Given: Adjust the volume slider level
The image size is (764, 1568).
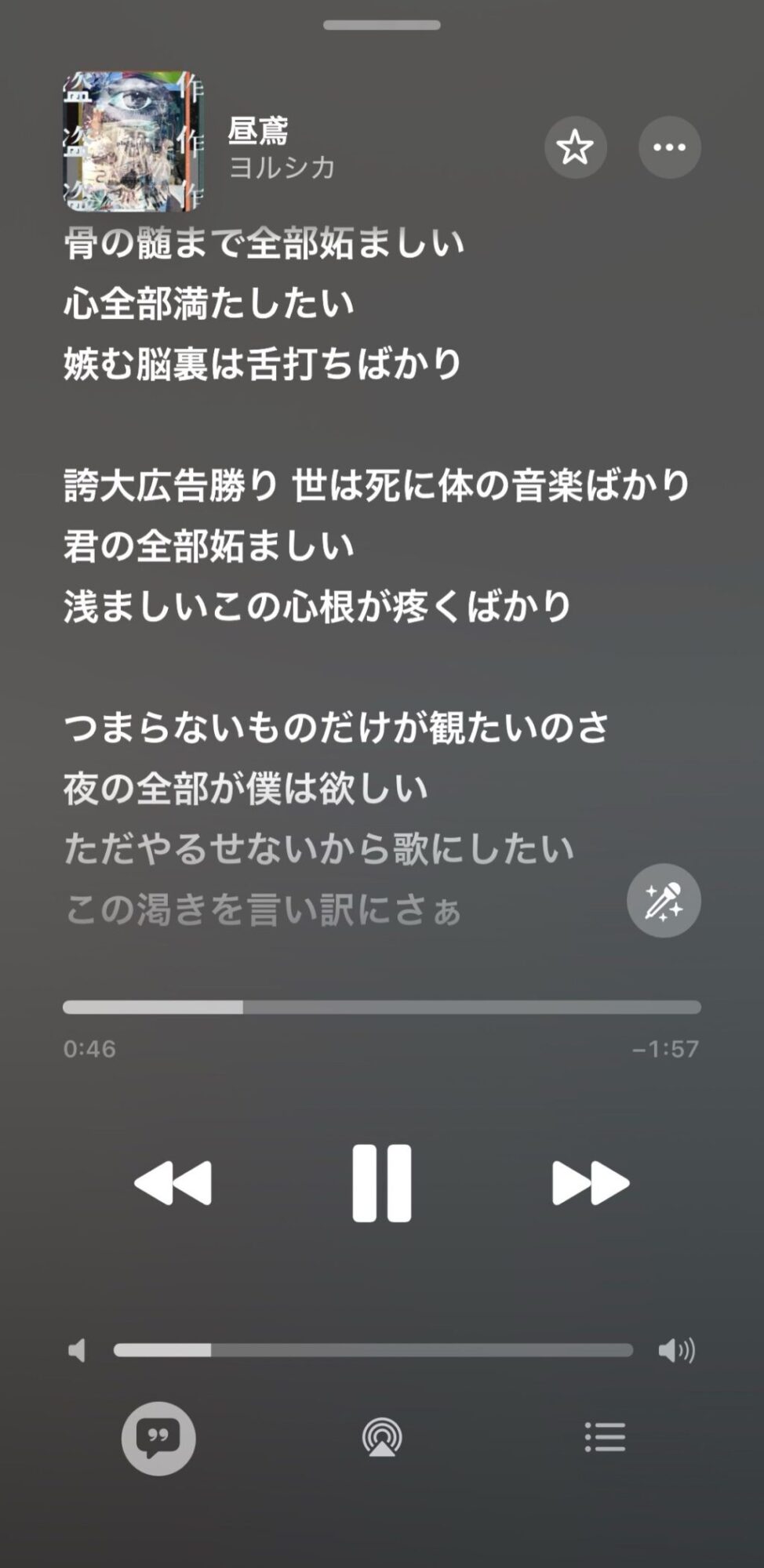Looking at the screenshot, I should (373, 1350).
